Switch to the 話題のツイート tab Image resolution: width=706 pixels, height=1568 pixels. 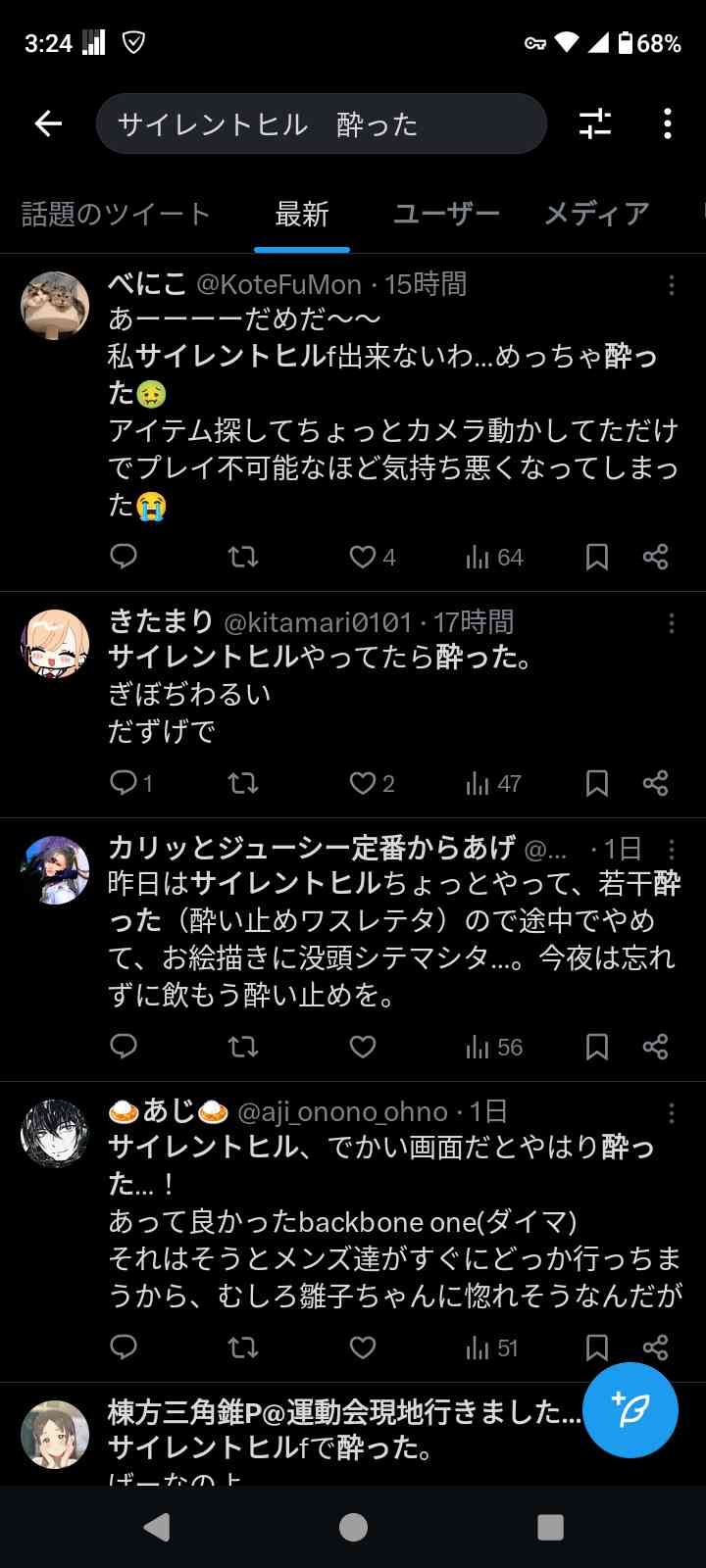(116, 214)
